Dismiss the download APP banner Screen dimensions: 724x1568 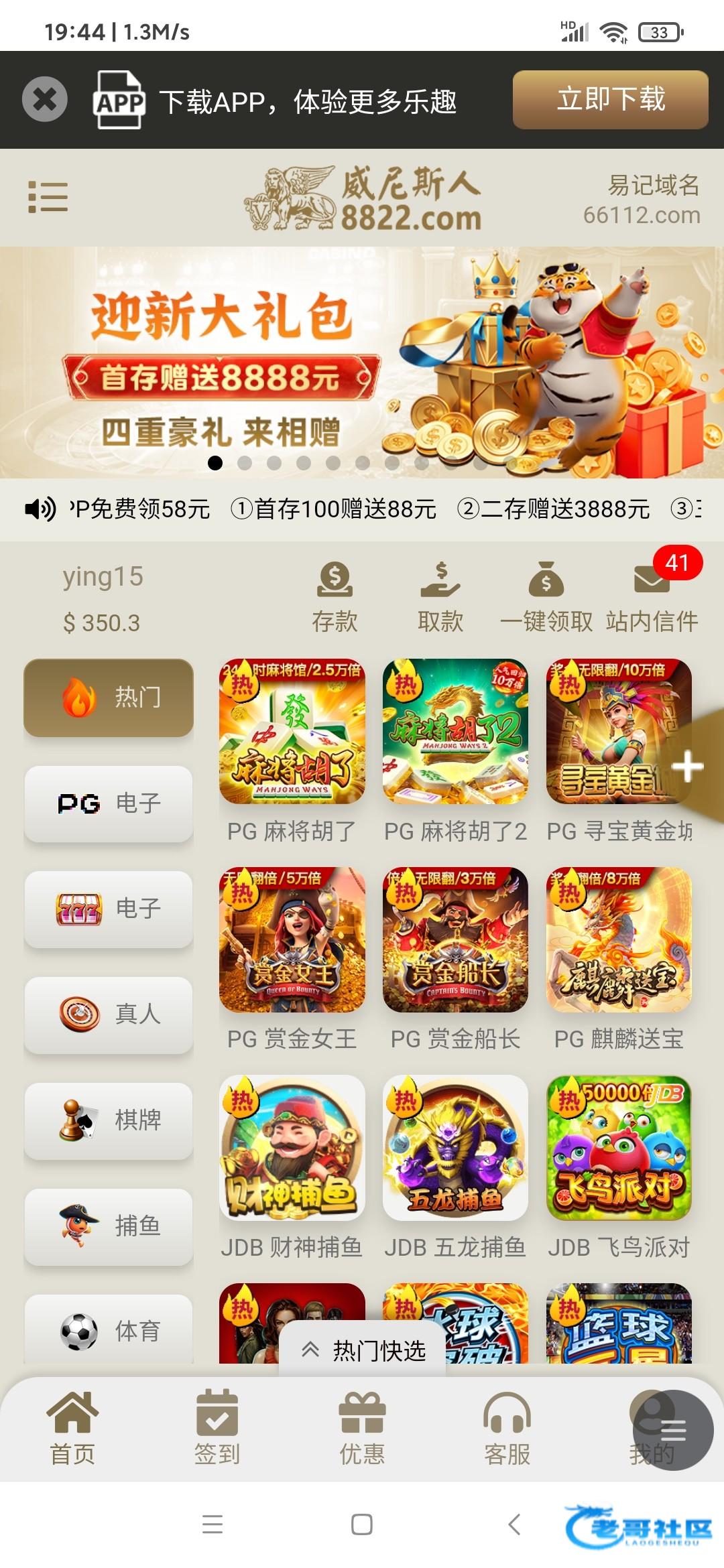(x=45, y=99)
